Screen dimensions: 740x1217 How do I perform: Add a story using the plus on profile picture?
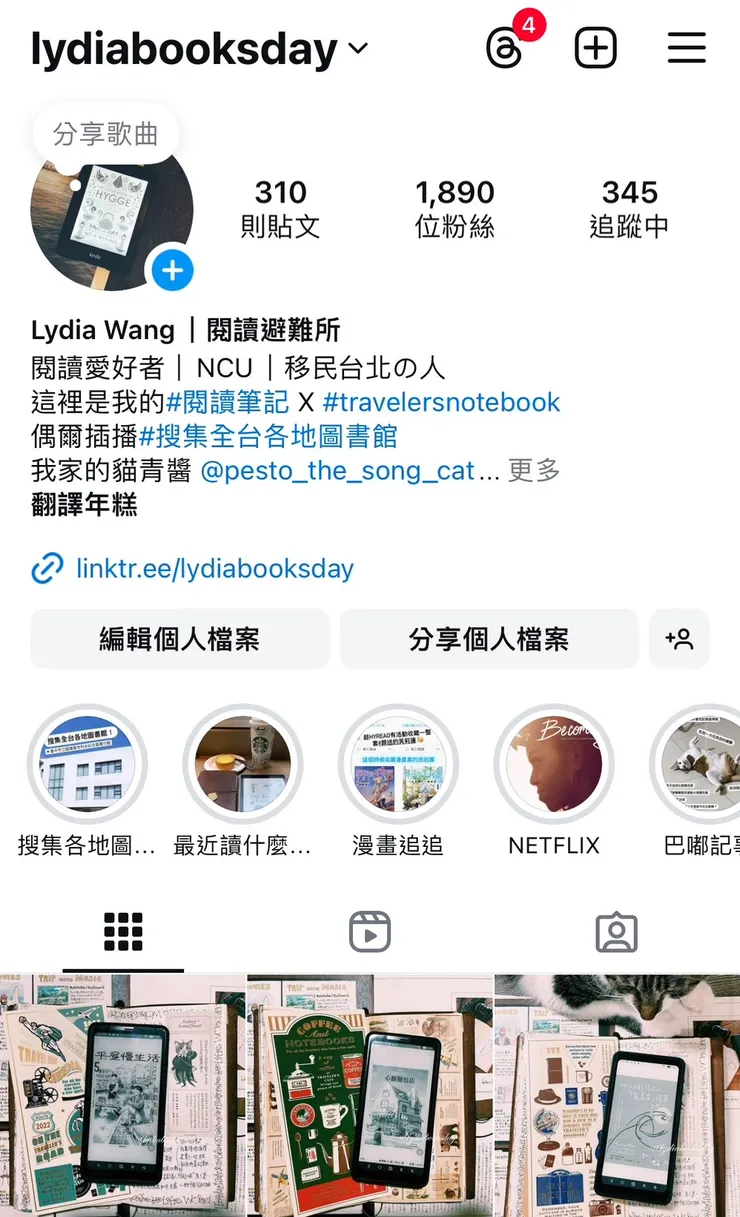pyautogui.click(x=171, y=271)
